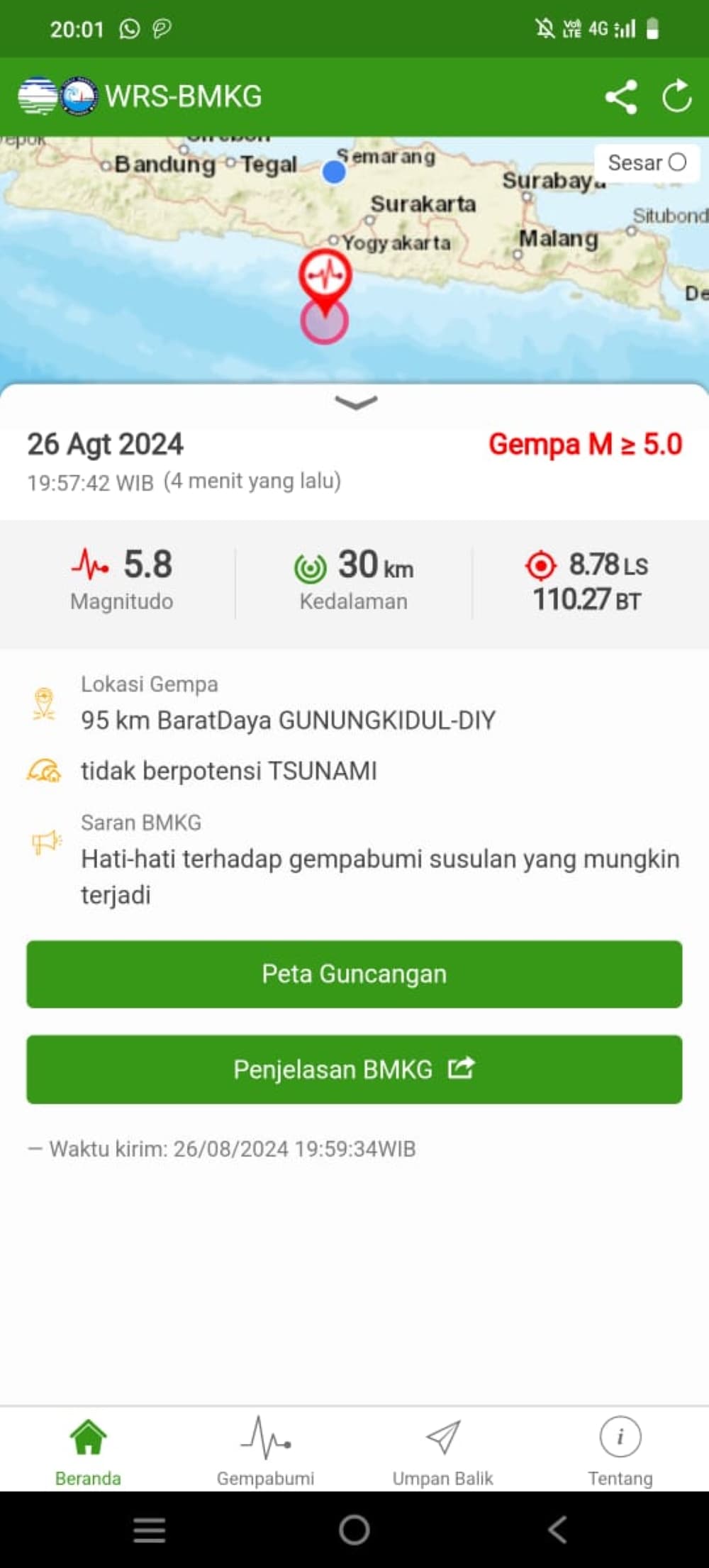709x1568 pixels.
Task: Collapse the earthquake detail panel via the chevron
Action: click(354, 403)
